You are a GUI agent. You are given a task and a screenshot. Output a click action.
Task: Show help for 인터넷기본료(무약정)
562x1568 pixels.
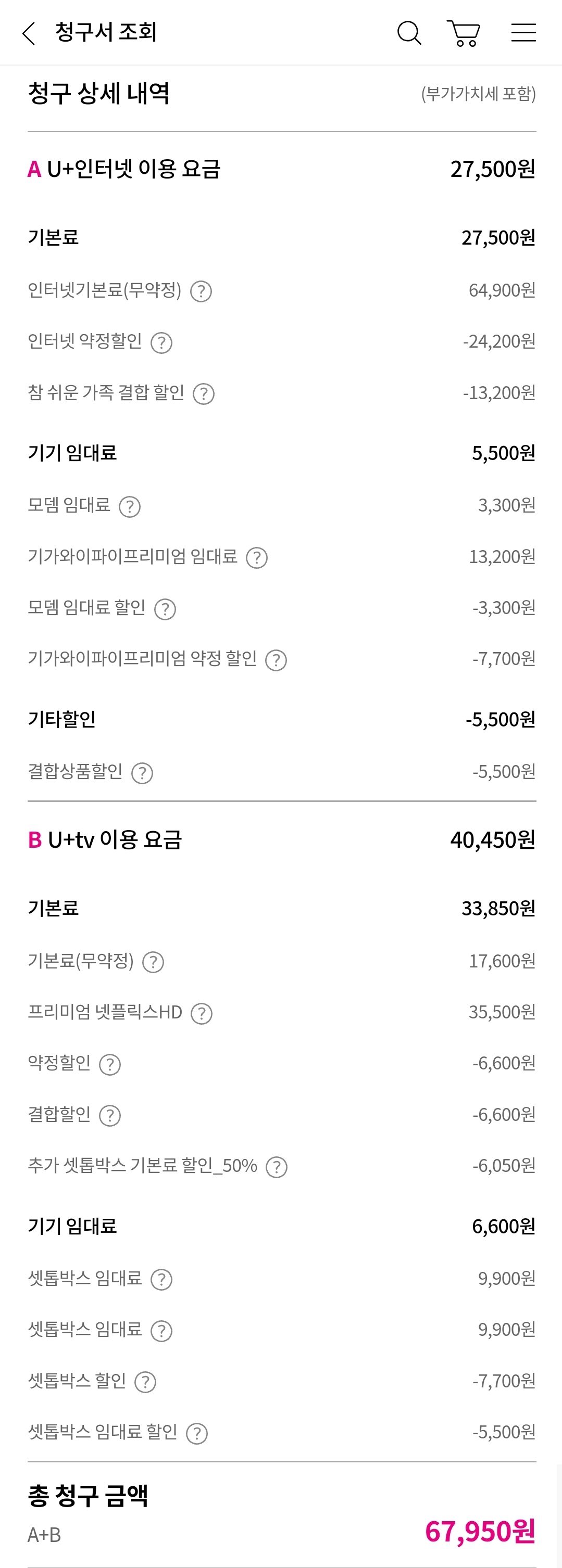(x=201, y=291)
